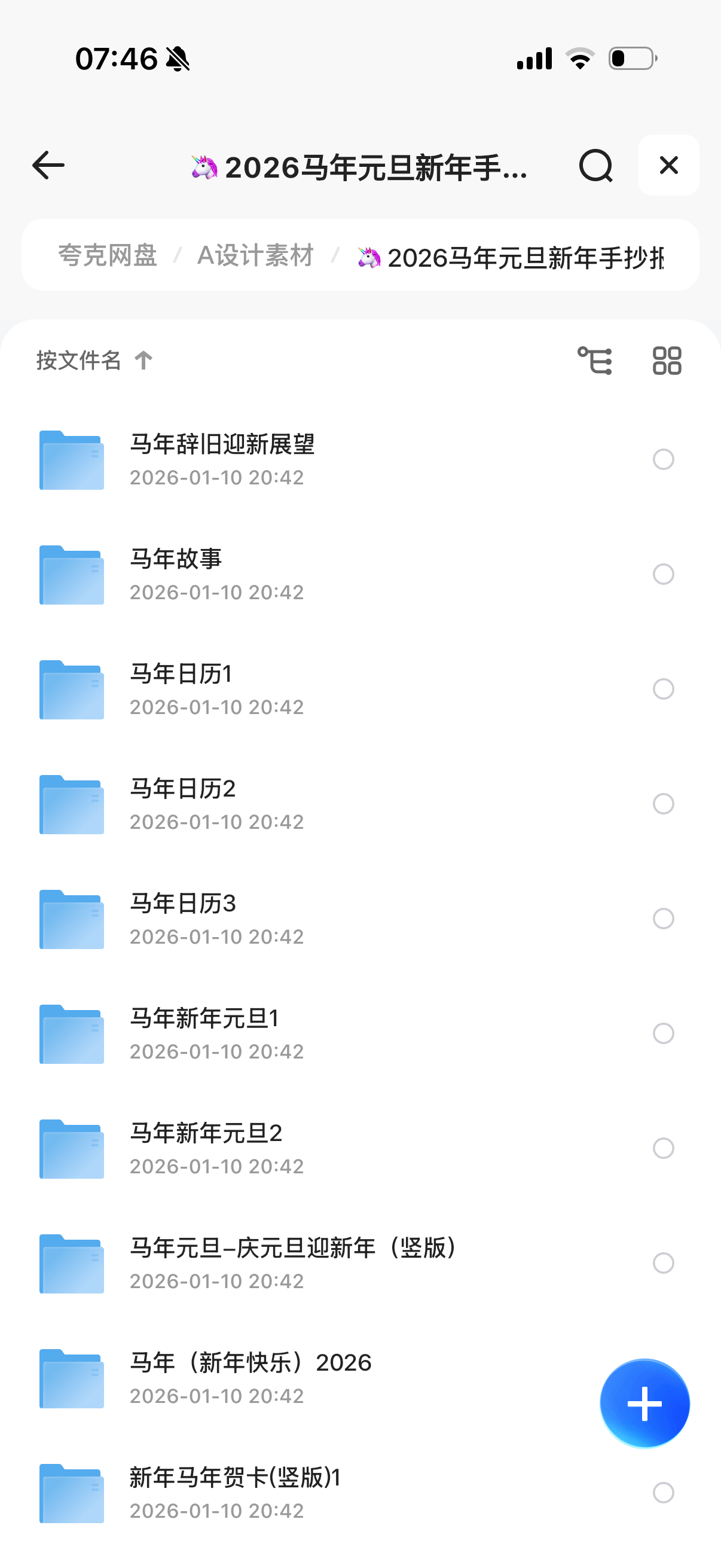Select the 新年马年贺卡(竖版)1 folder circle
The image size is (721, 1568).
(x=663, y=1493)
